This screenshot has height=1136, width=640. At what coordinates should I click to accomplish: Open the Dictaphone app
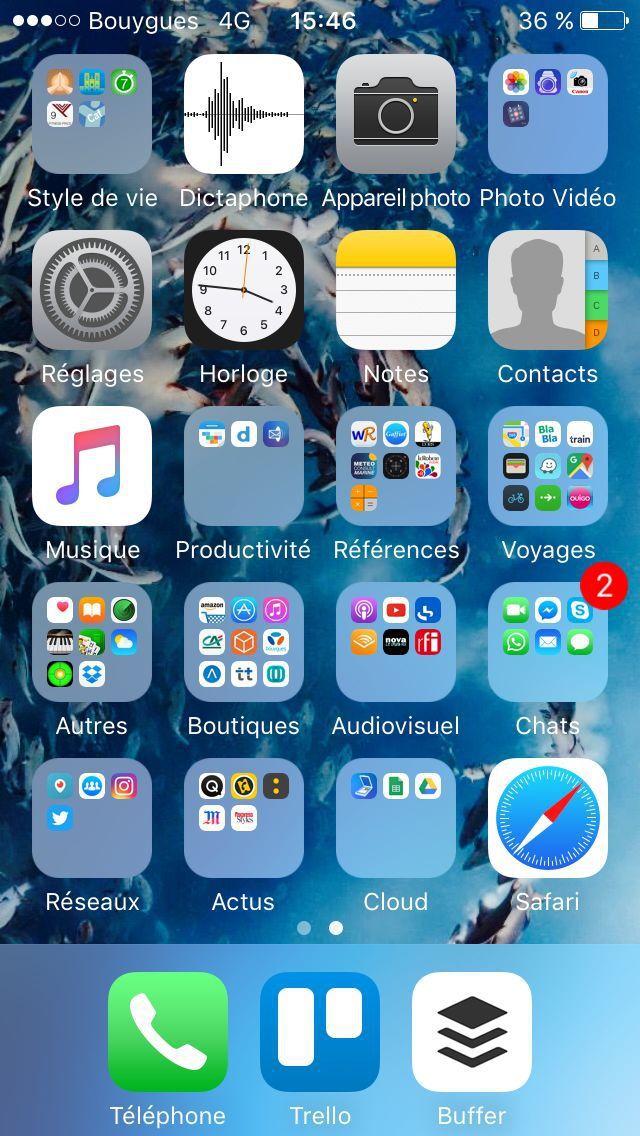[244, 114]
